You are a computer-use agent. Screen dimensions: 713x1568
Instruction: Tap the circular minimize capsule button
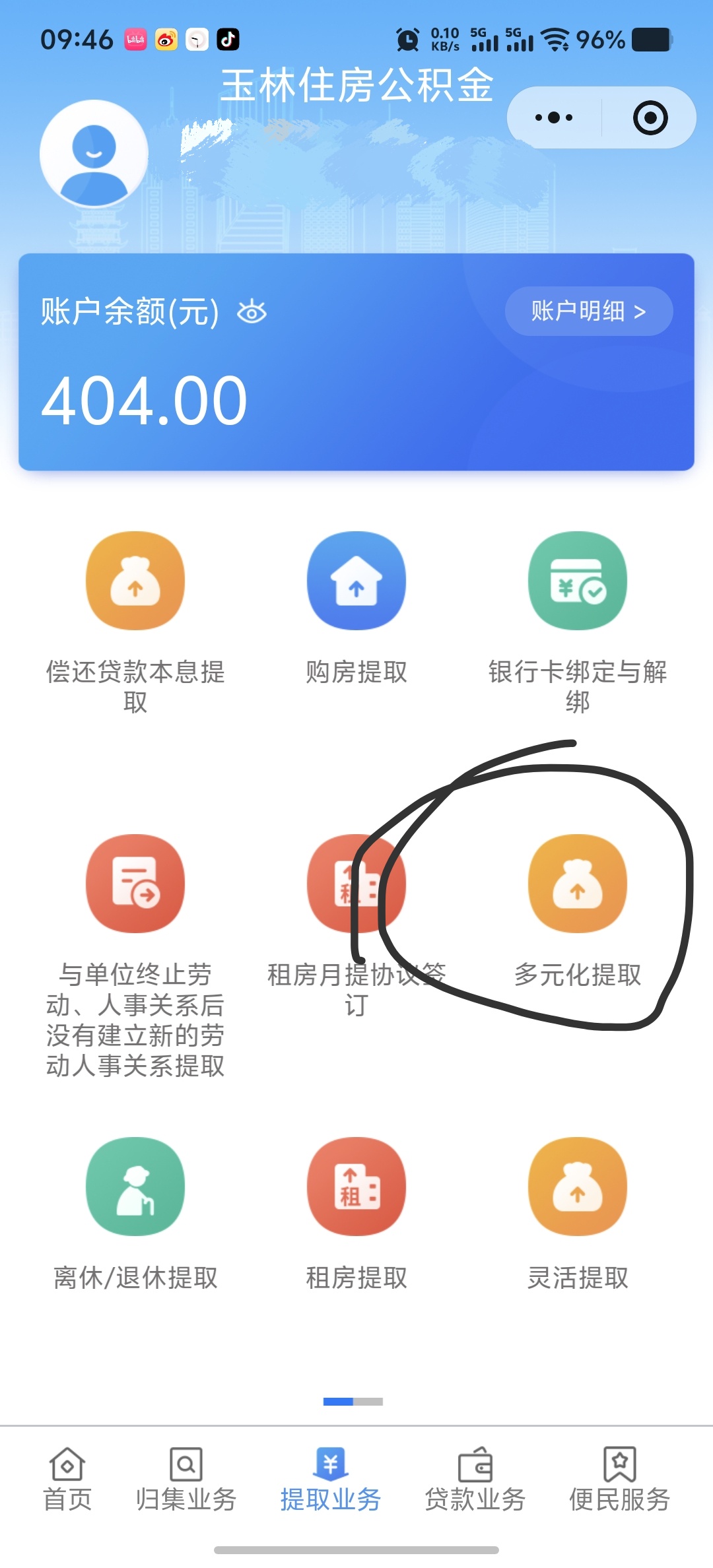coord(650,117)
